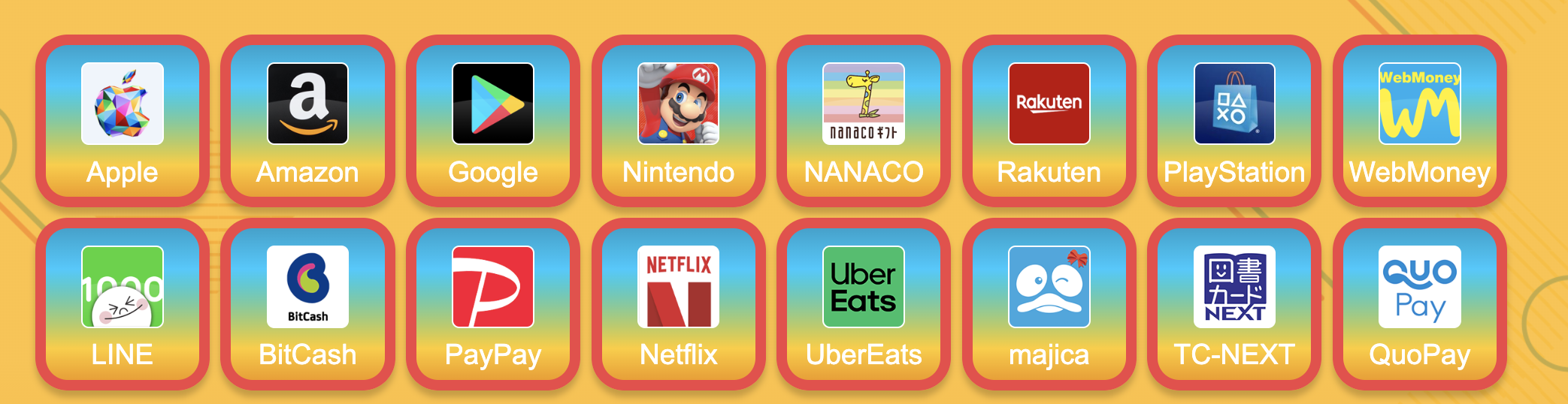The image size is (1568, 404).
Task: Choose the Google Play tile
Action: click(x=493, y=120)
